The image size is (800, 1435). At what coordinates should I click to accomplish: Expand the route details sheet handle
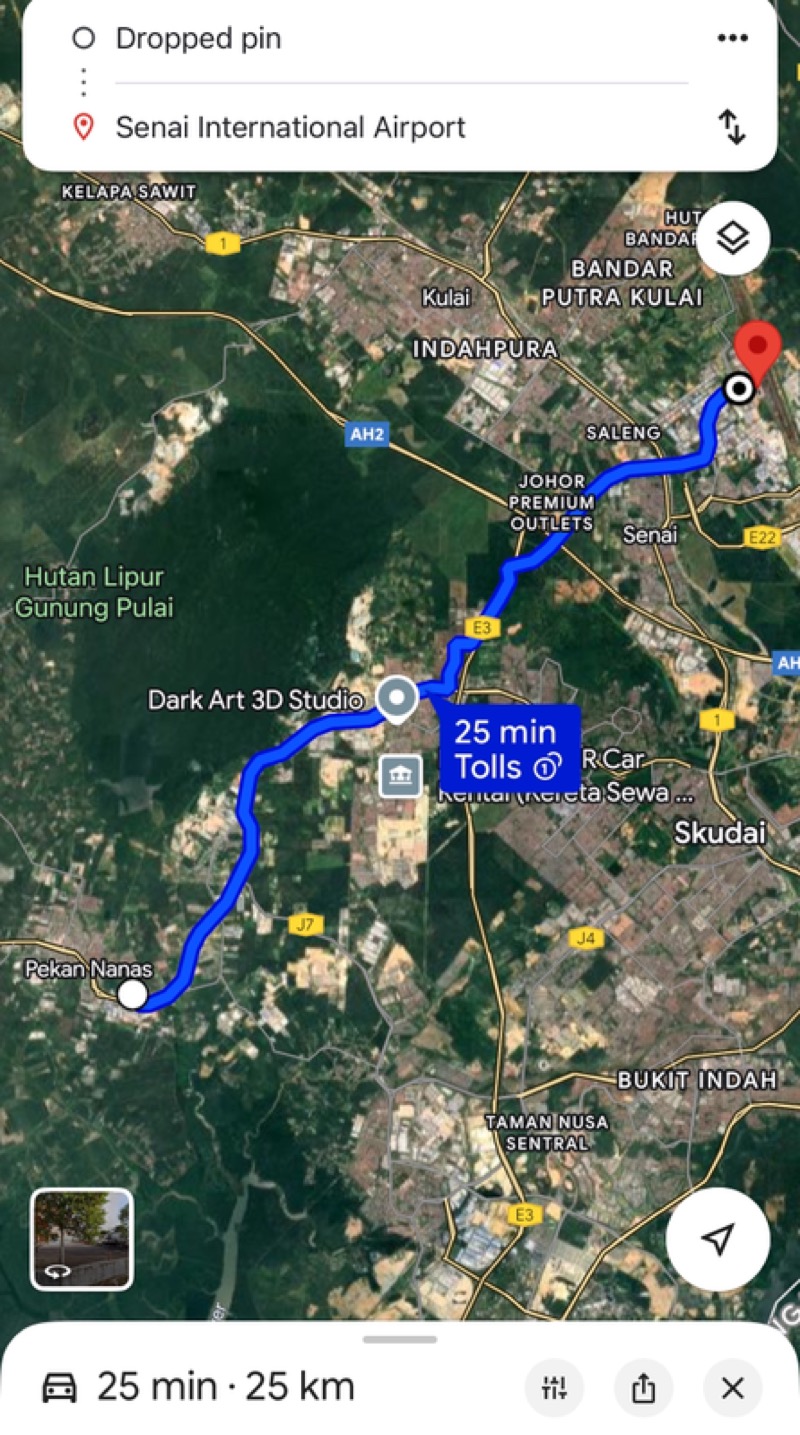pos(400,1339)
